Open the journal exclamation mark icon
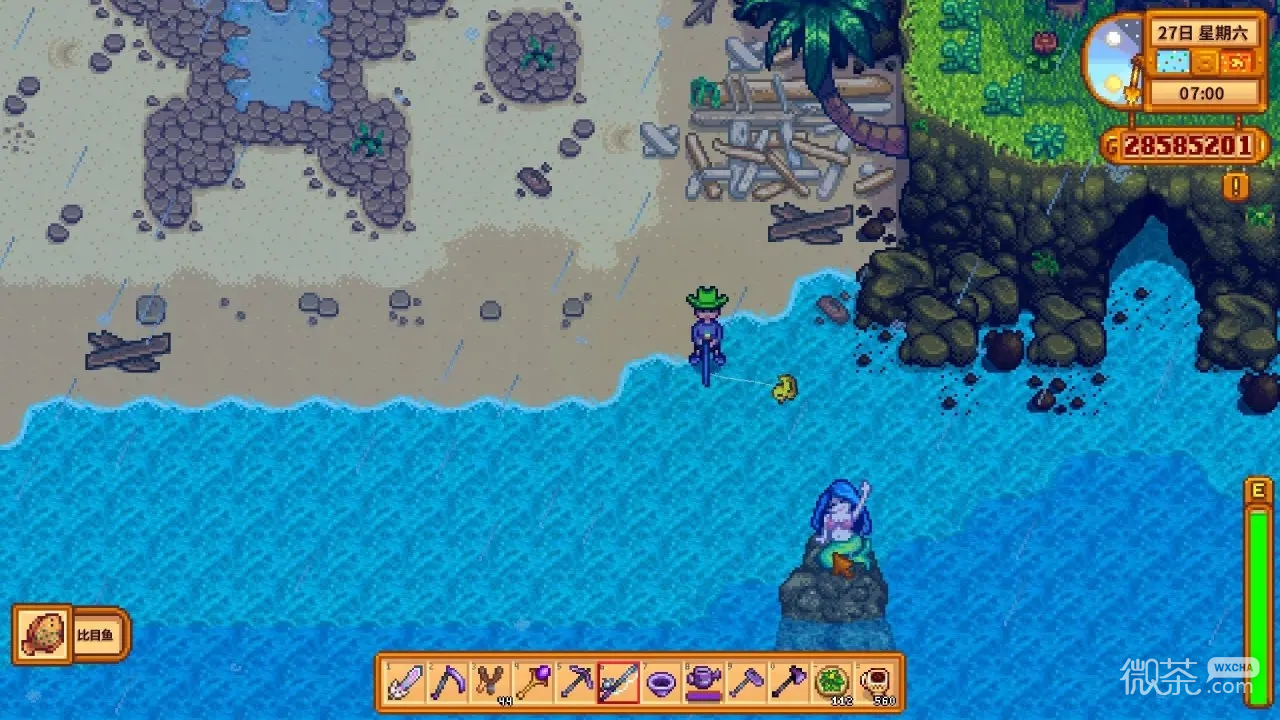This screenshot has width=1280, height=720. click(x=1236, y=187)
